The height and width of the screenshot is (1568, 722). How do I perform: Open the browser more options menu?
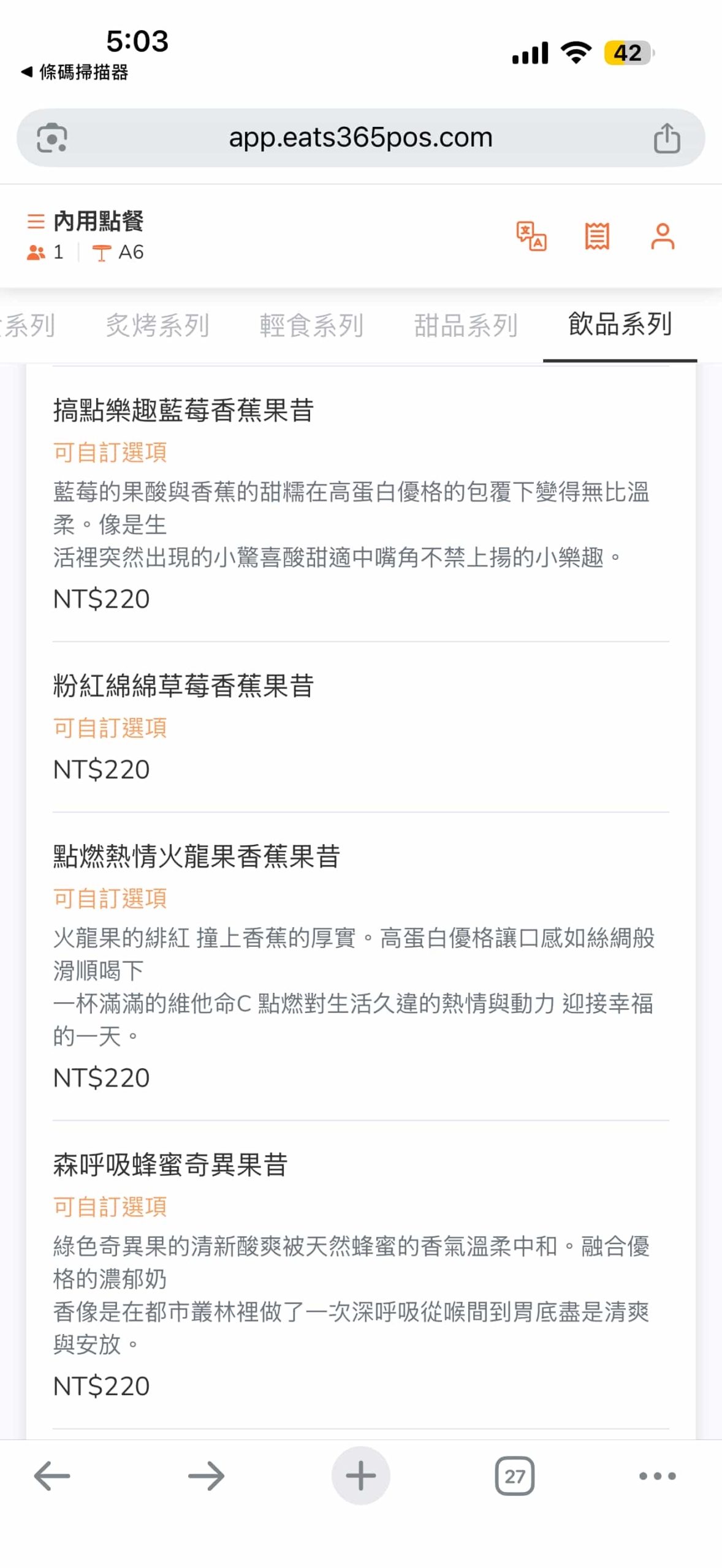(x=657, y=1476)
